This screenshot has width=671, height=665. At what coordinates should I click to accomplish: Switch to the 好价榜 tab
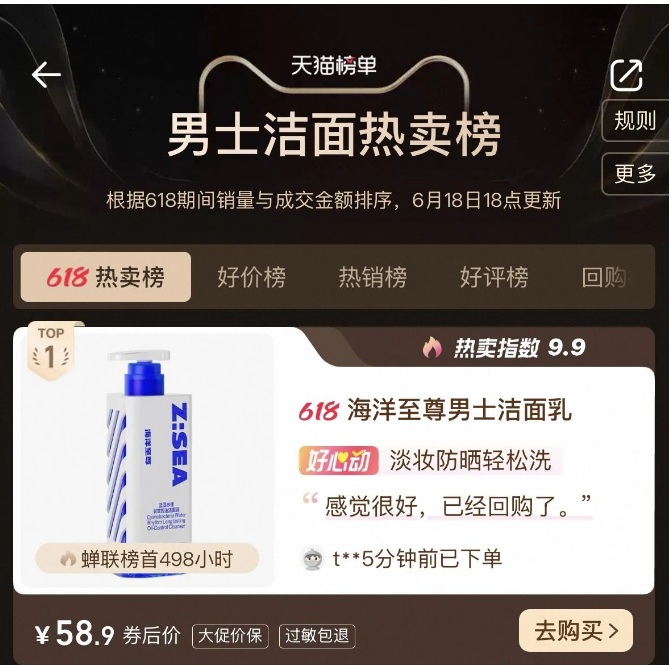point(251,277)
